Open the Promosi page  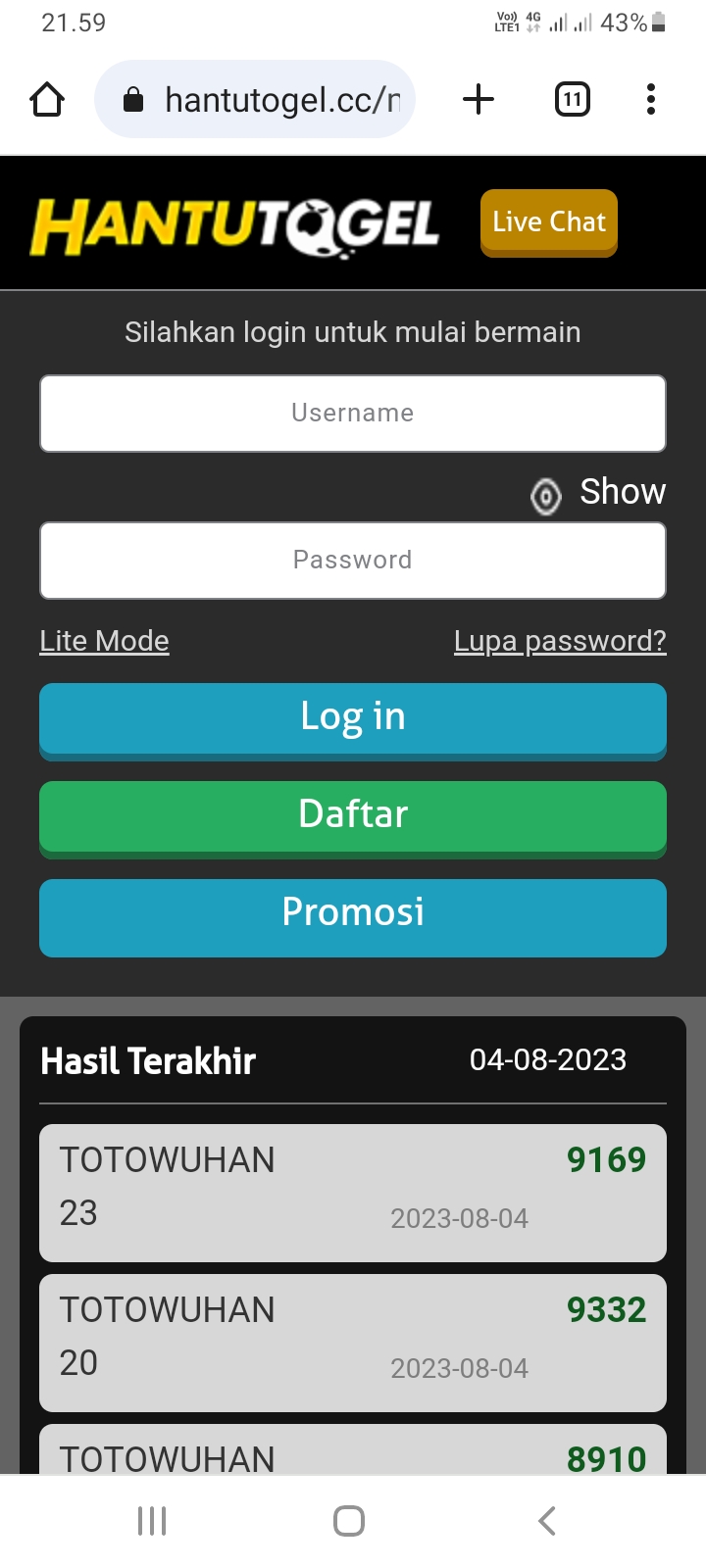click(x=353, y=914)
